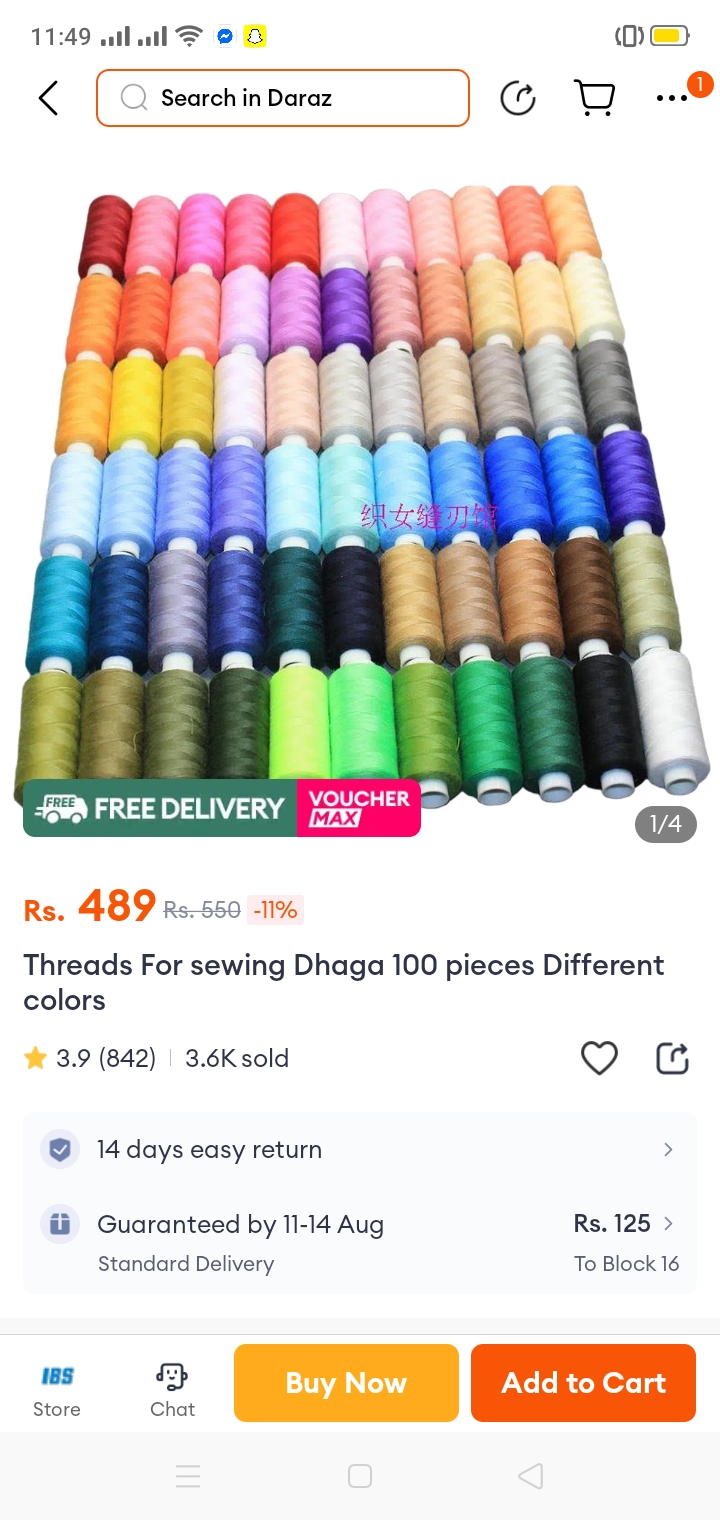720x1520 pixels.
Task: Open 14 days easy return details
Action: tap(360, 1150)
